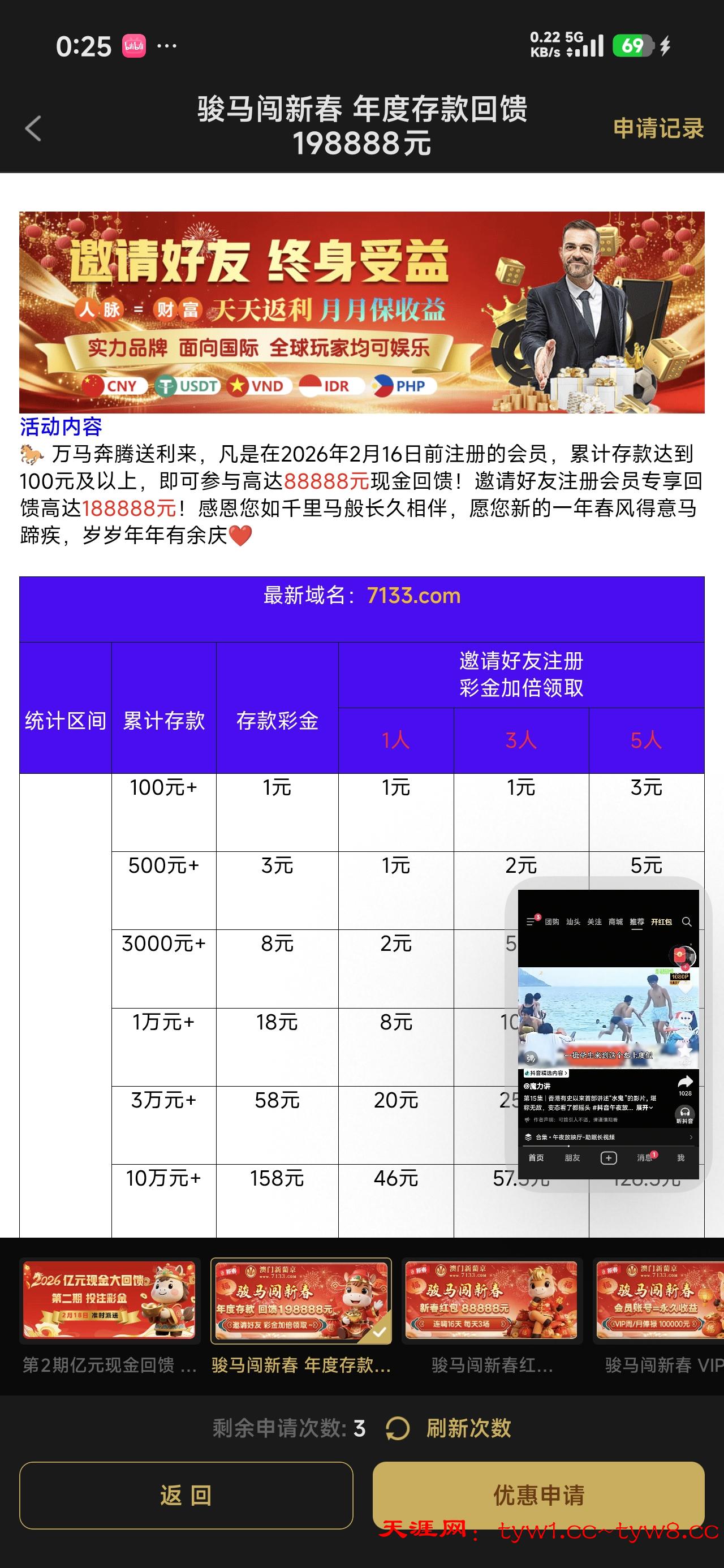This screenshot has width=724, height=1568.
Task: Refresh remaining attempts with 刷新次数
Action: [449, 1429]
